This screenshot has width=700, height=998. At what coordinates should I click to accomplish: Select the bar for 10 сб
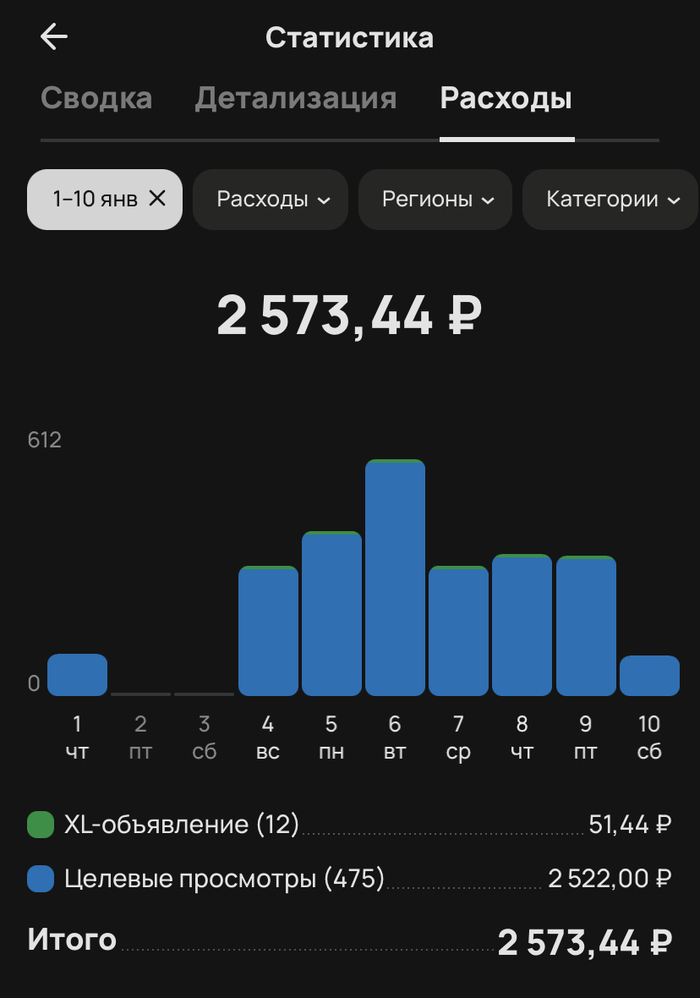coord(649,676)
